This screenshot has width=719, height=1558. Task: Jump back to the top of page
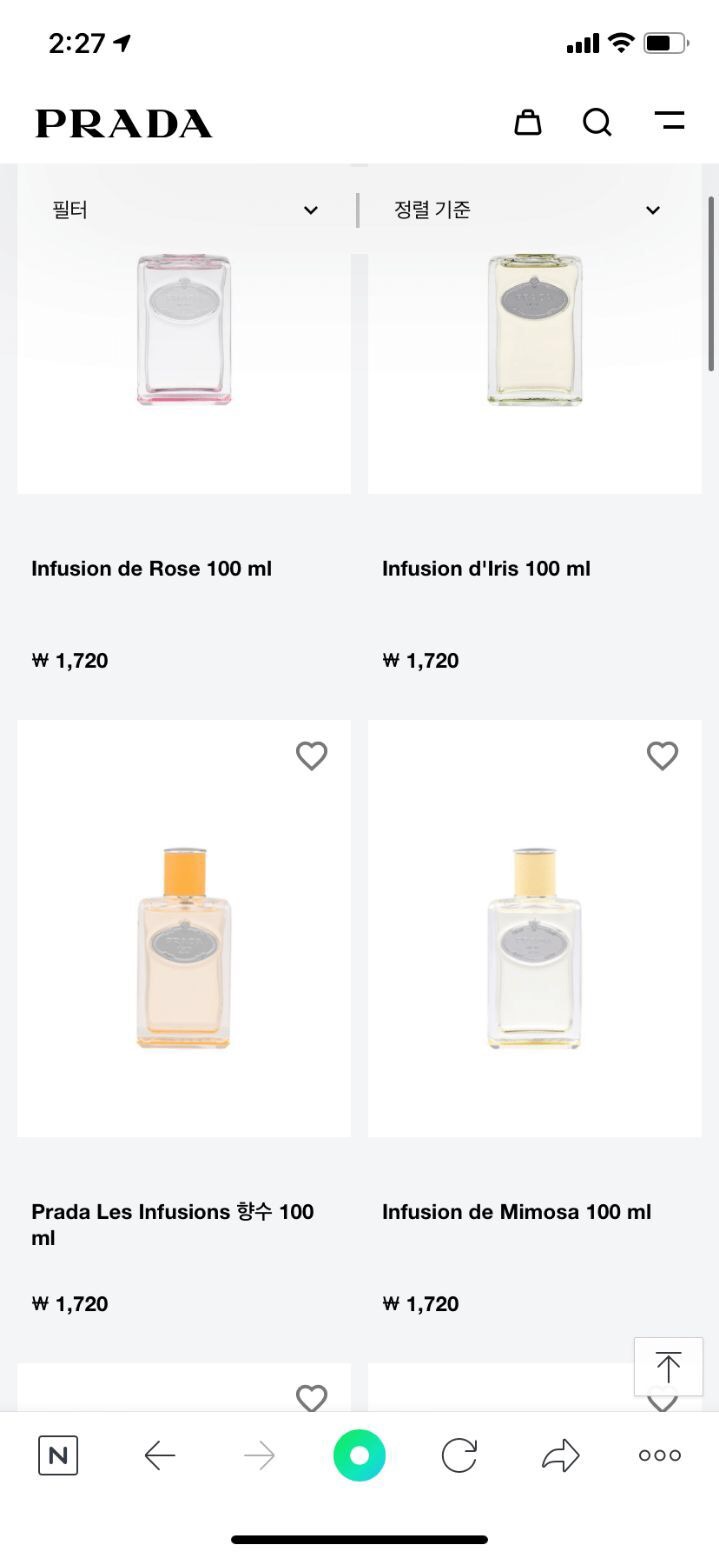[668, 1366]
